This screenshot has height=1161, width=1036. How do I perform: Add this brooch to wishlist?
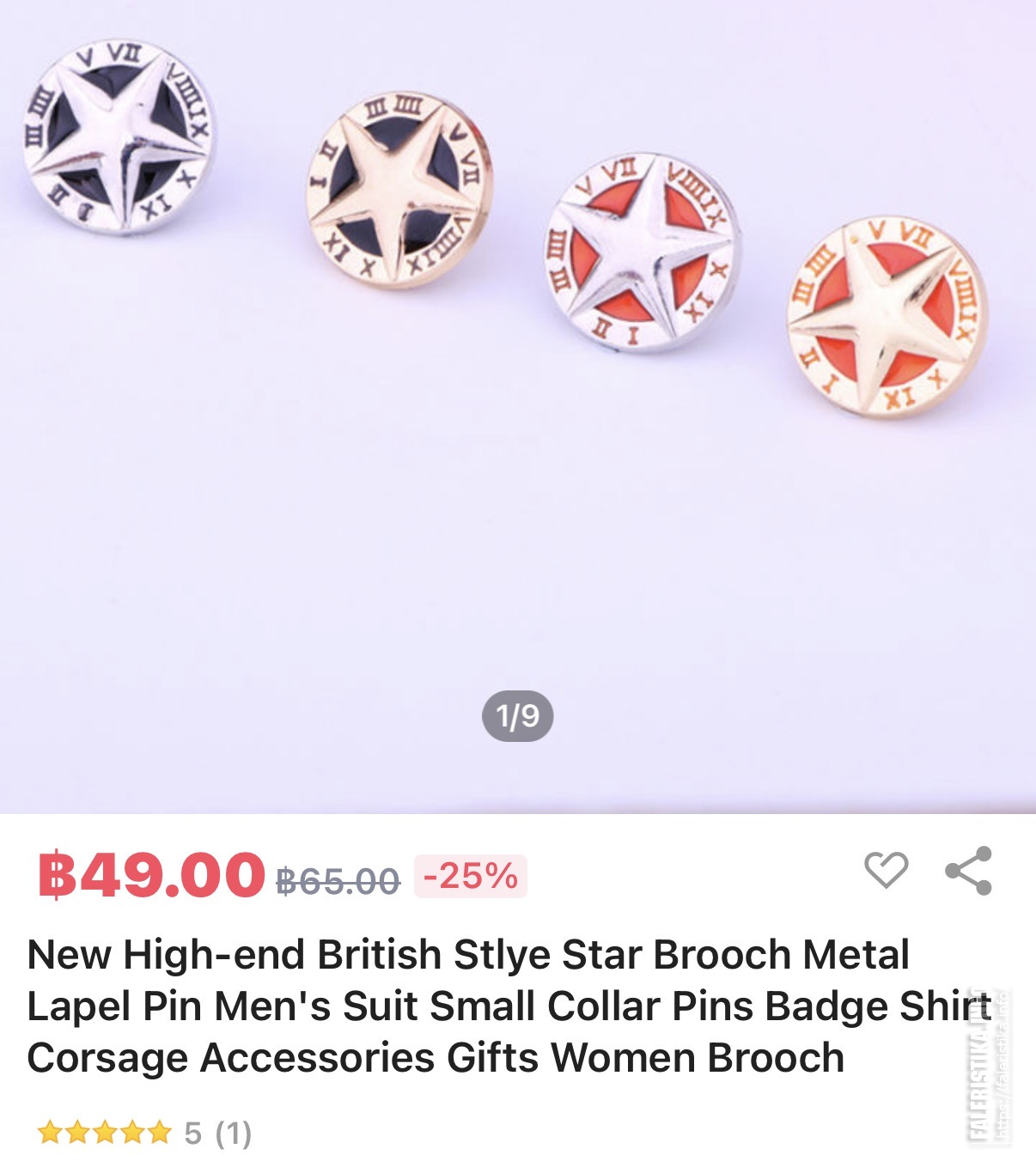click(886, 870)
